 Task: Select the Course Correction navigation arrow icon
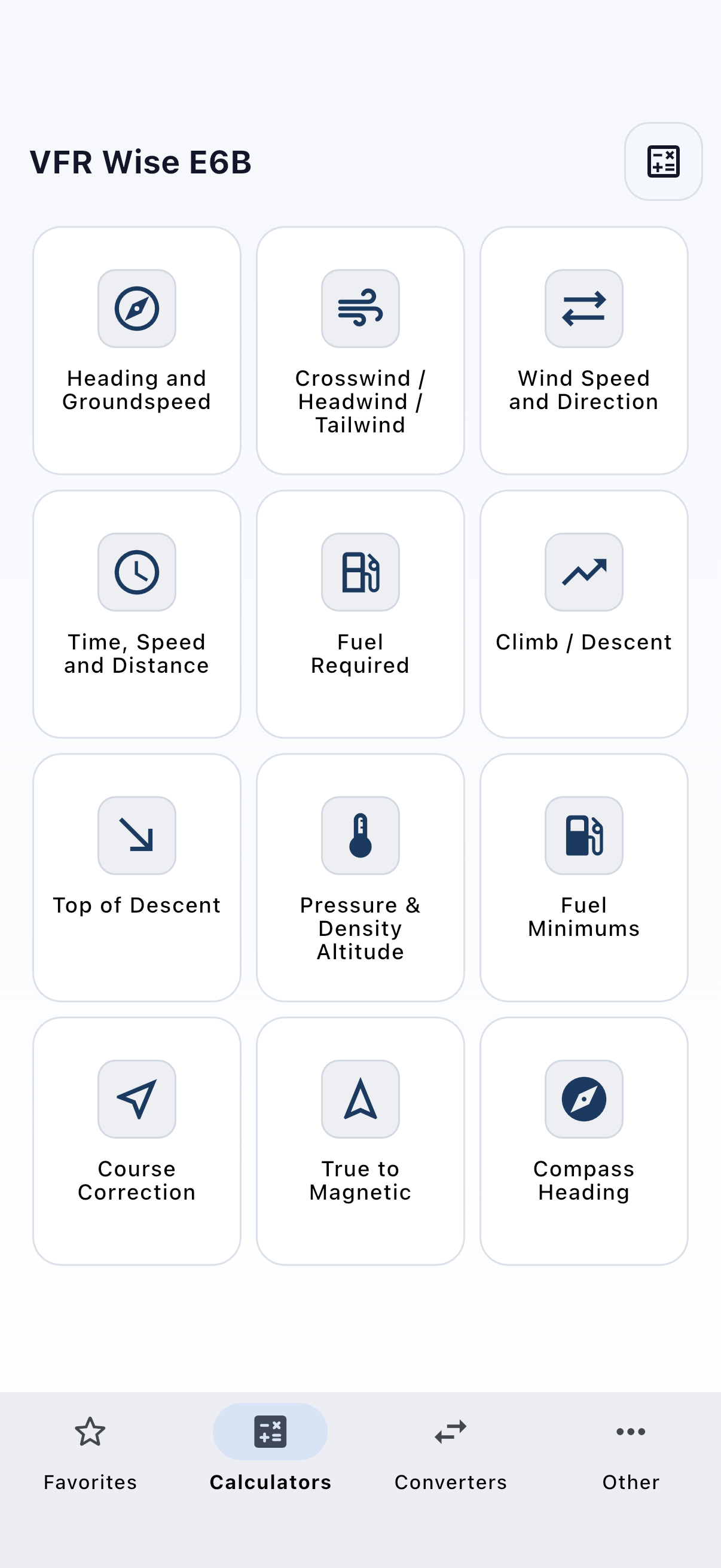coord(136,1099)
